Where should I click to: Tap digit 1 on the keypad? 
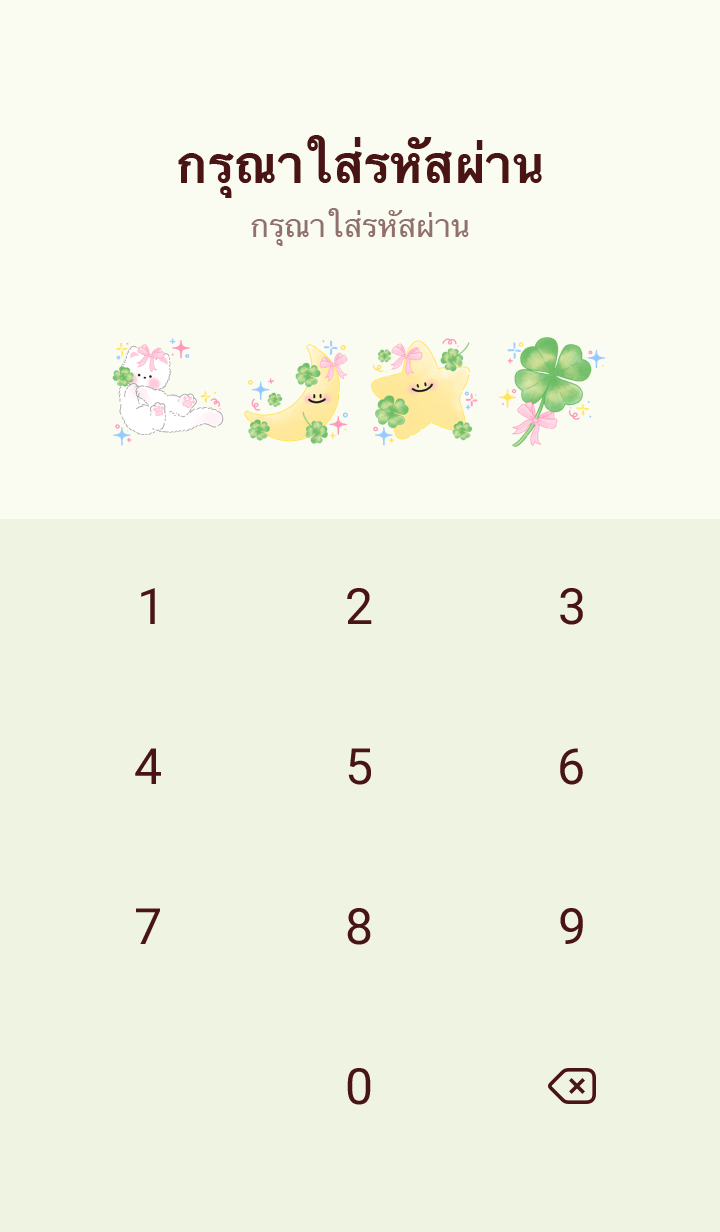click(149, 607)
